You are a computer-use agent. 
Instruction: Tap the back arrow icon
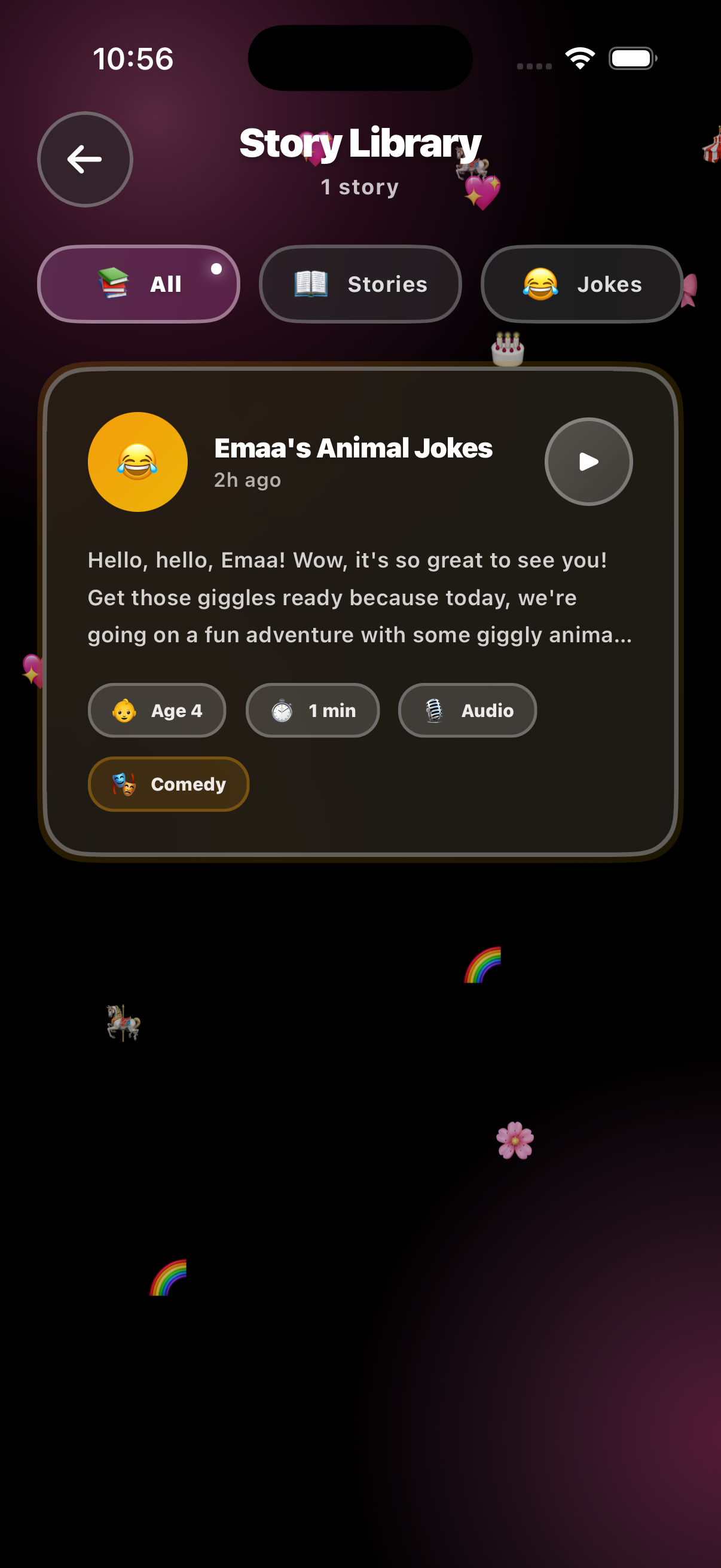(x=84, y=159)
